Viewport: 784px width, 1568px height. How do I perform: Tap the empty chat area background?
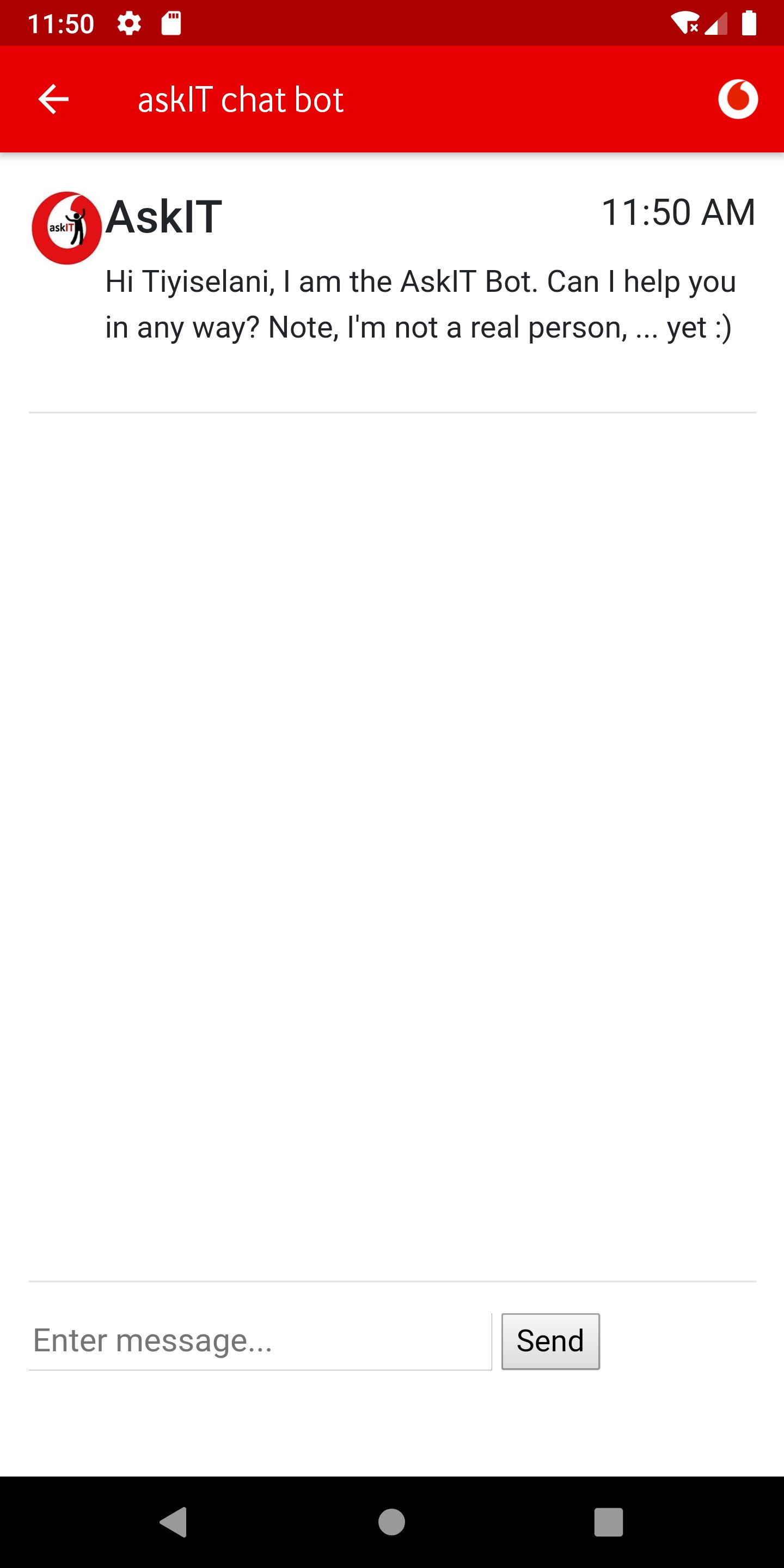[391, 852]
